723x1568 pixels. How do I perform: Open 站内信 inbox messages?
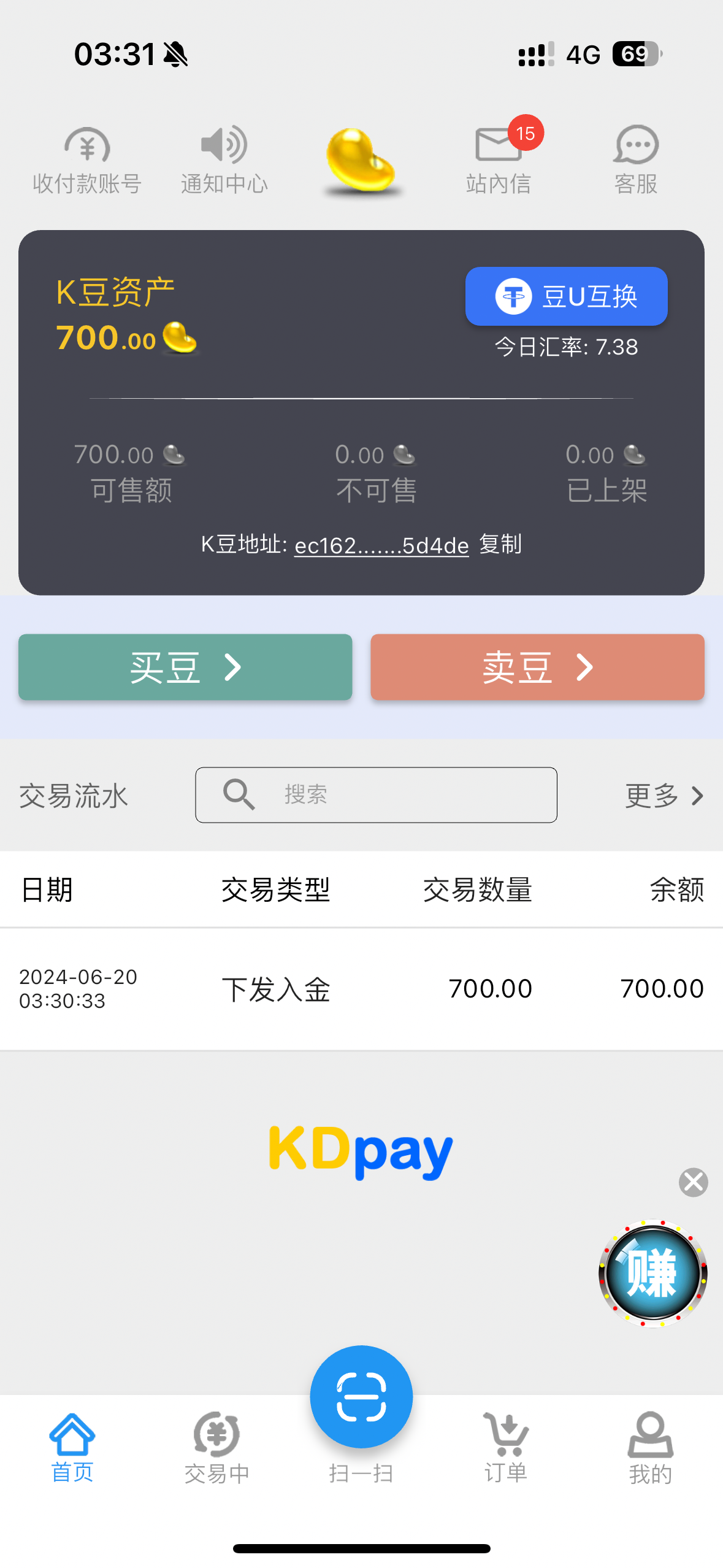pos(498,160)
